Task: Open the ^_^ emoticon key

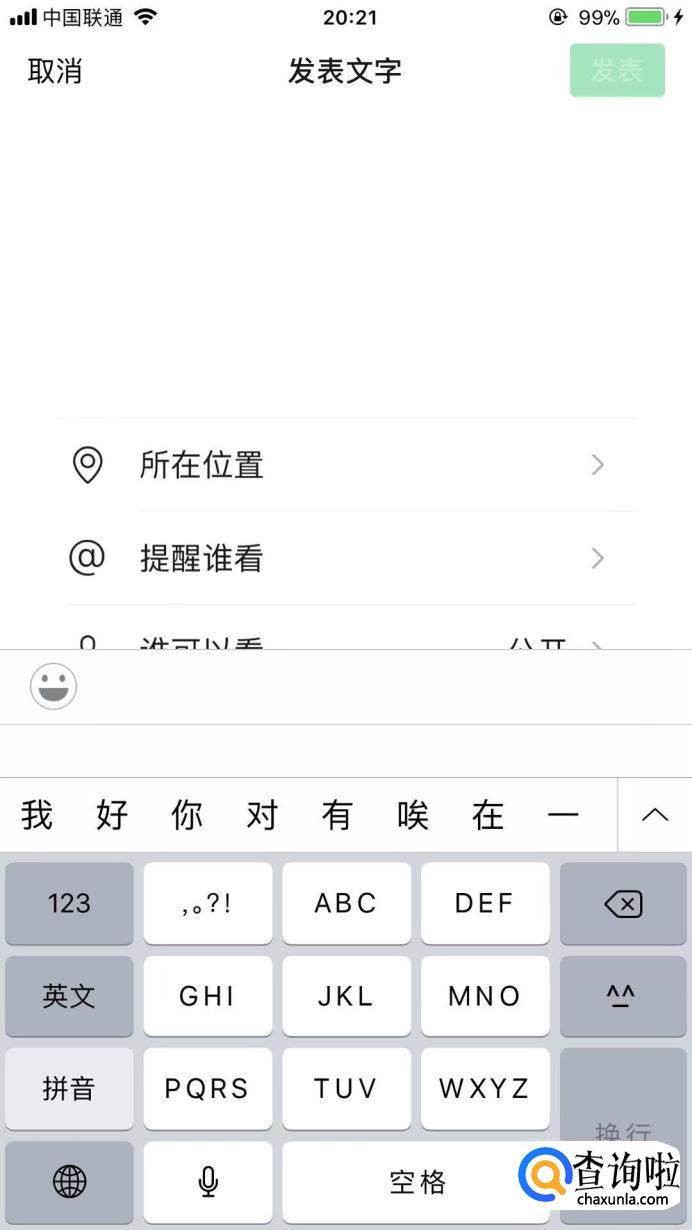Action: coord(621,996)
